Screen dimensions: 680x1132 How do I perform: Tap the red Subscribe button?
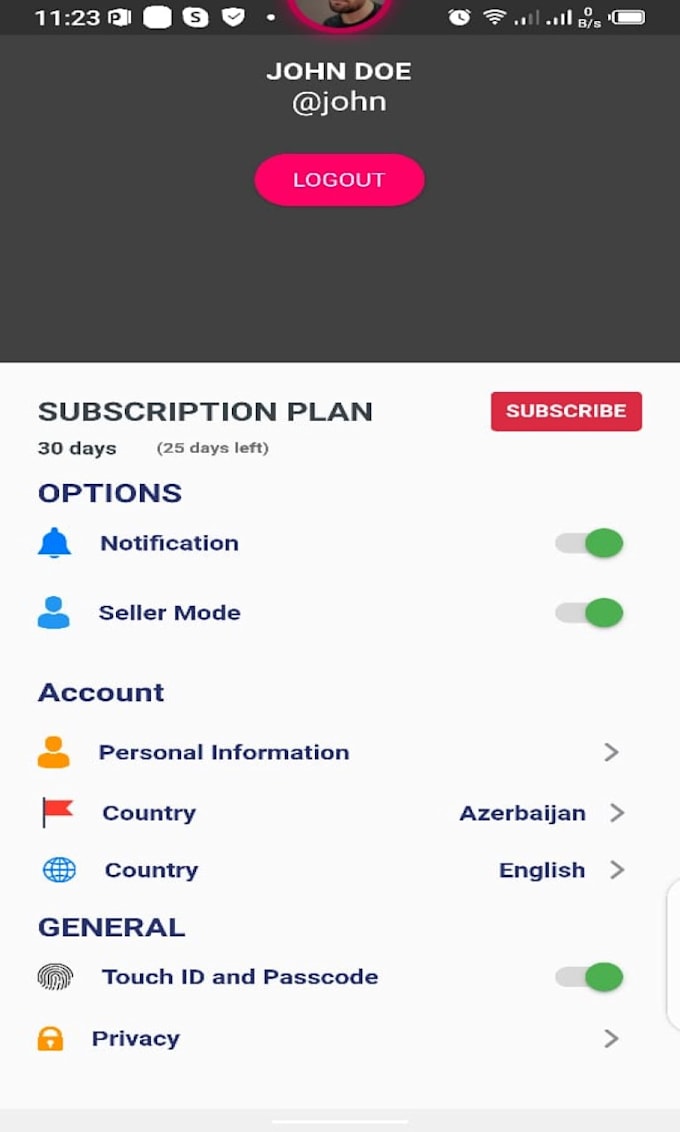(x=566, y=411)
